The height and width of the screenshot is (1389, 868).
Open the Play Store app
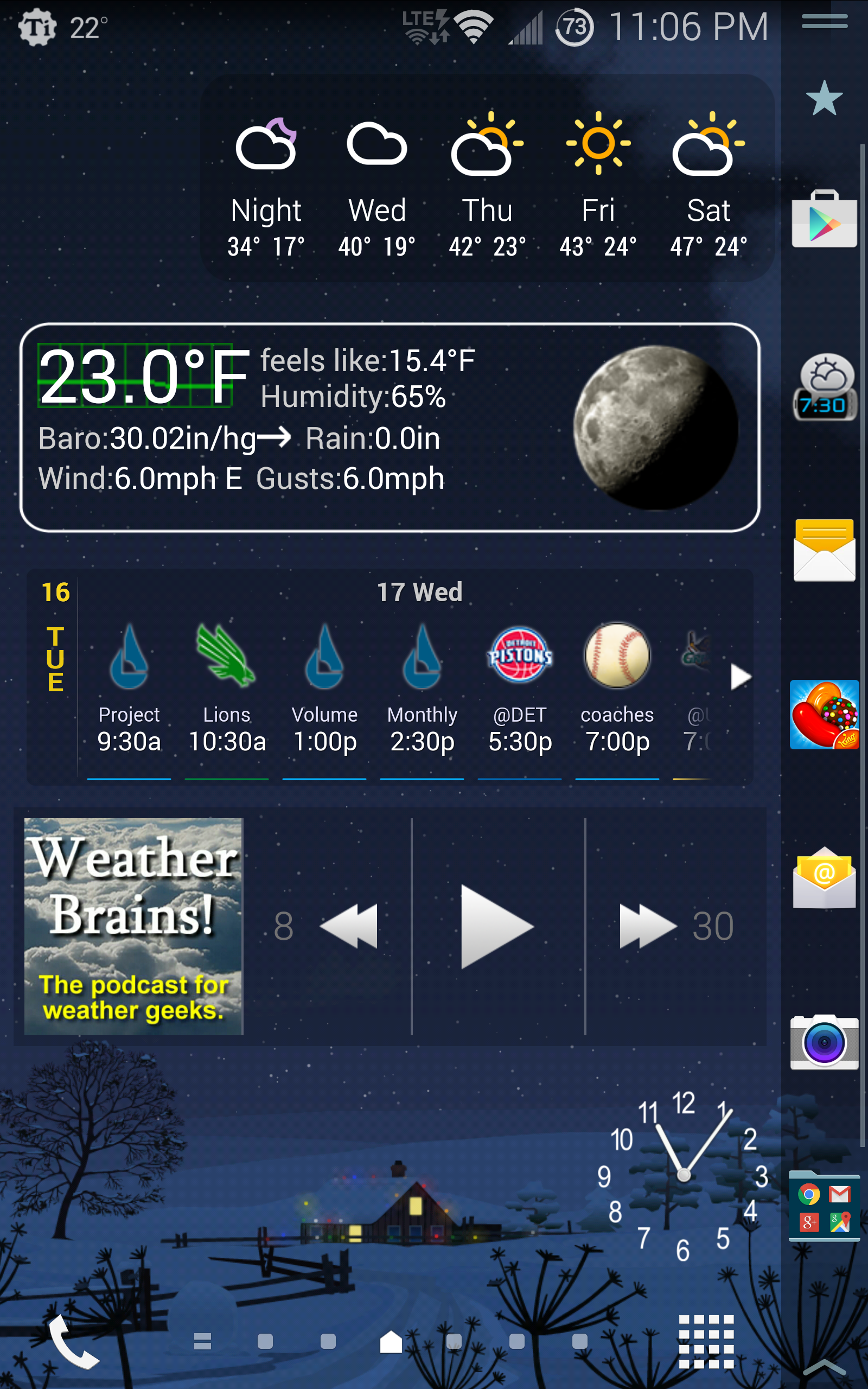[824, 220]
